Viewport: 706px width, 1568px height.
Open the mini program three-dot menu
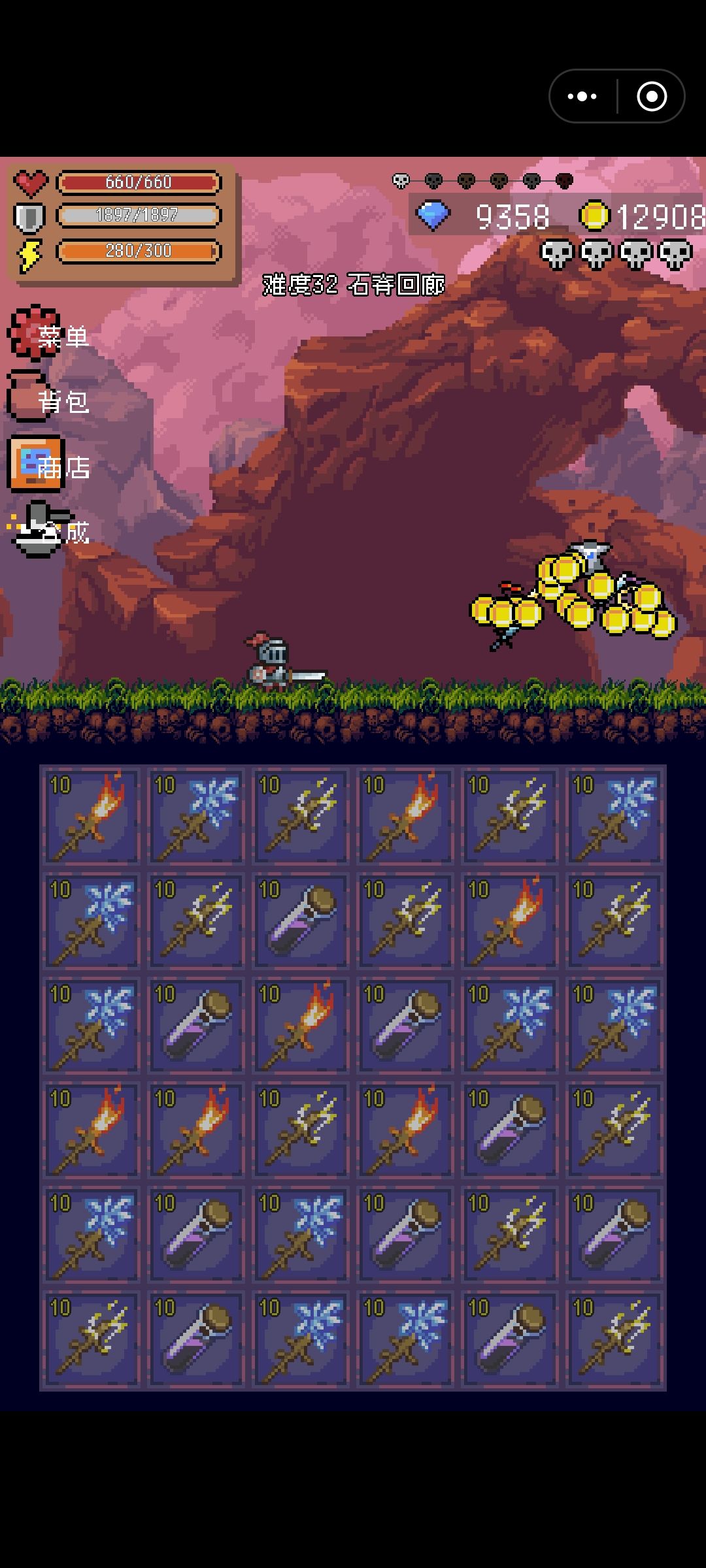coord(582,97)
